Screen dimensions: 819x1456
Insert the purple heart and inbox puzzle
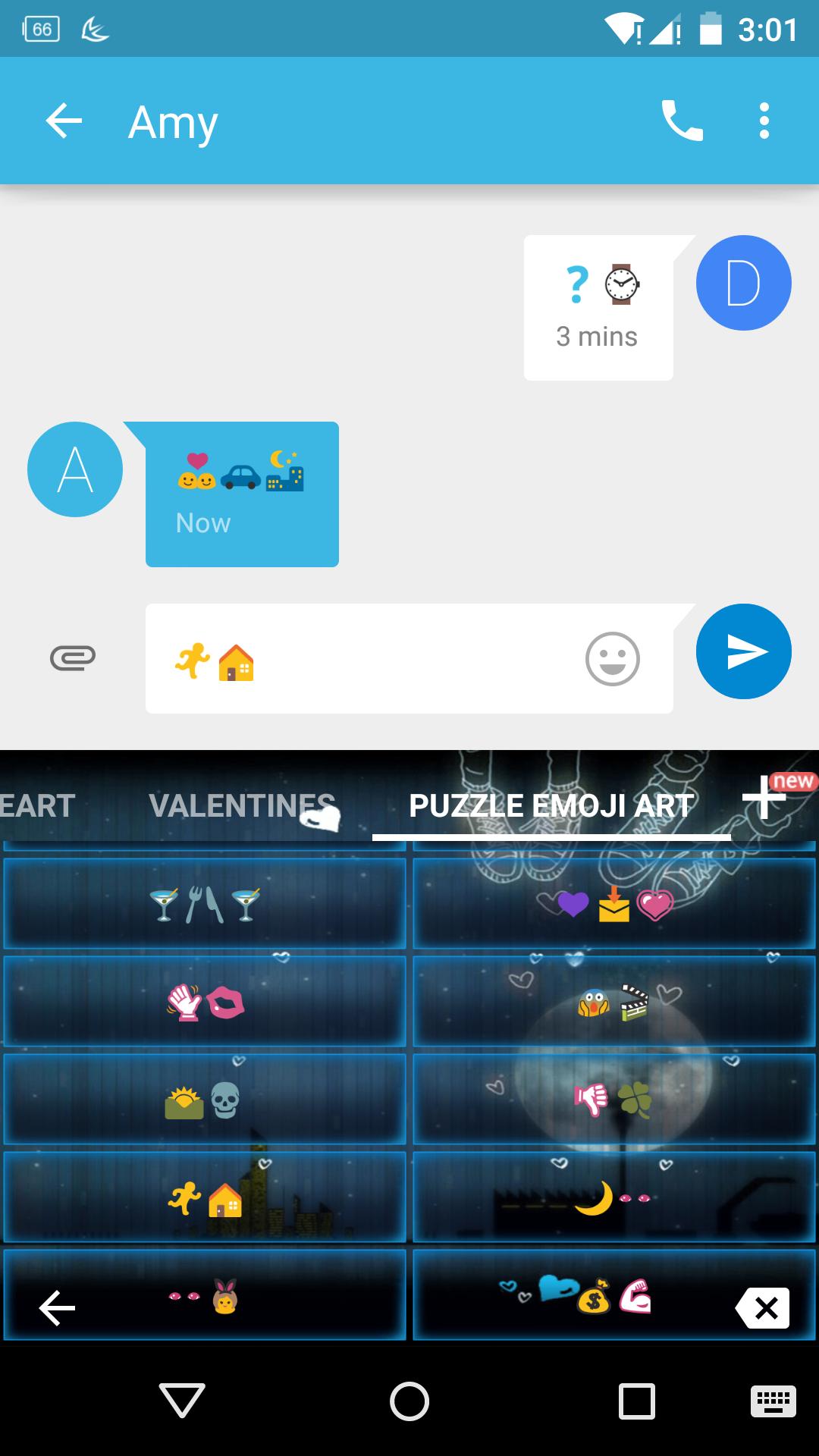613,903
